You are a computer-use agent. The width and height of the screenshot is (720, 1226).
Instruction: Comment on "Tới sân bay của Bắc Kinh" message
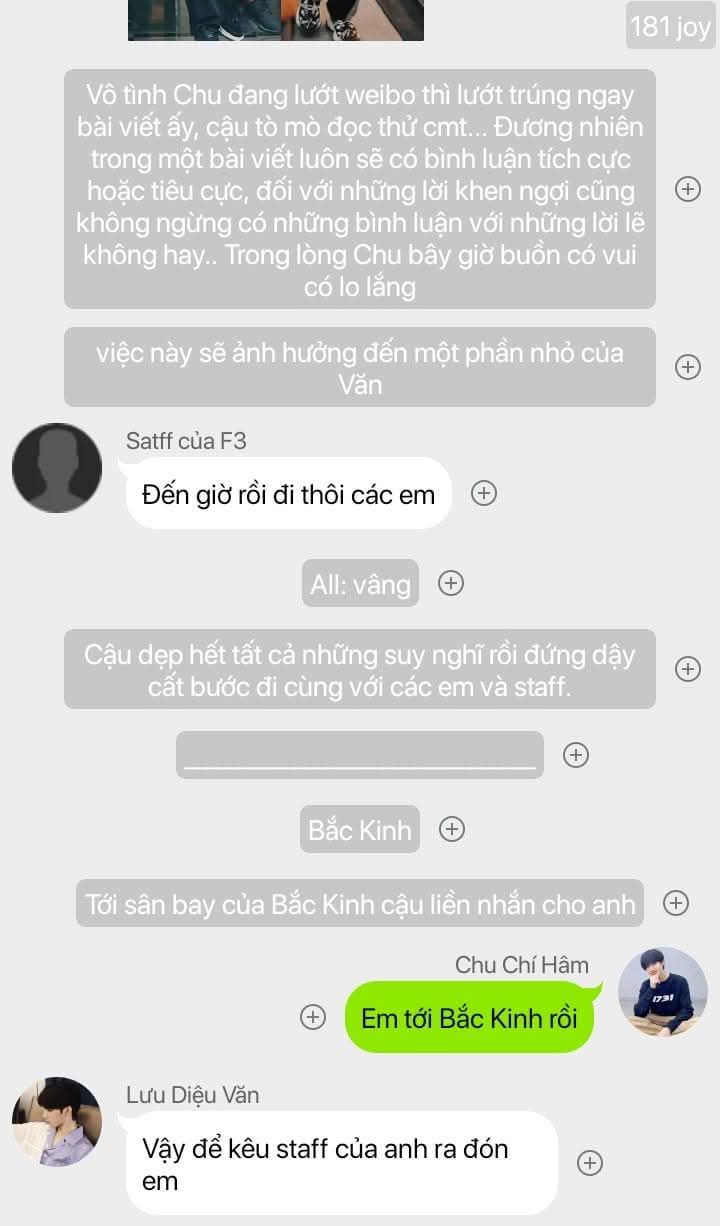[676, 903]
